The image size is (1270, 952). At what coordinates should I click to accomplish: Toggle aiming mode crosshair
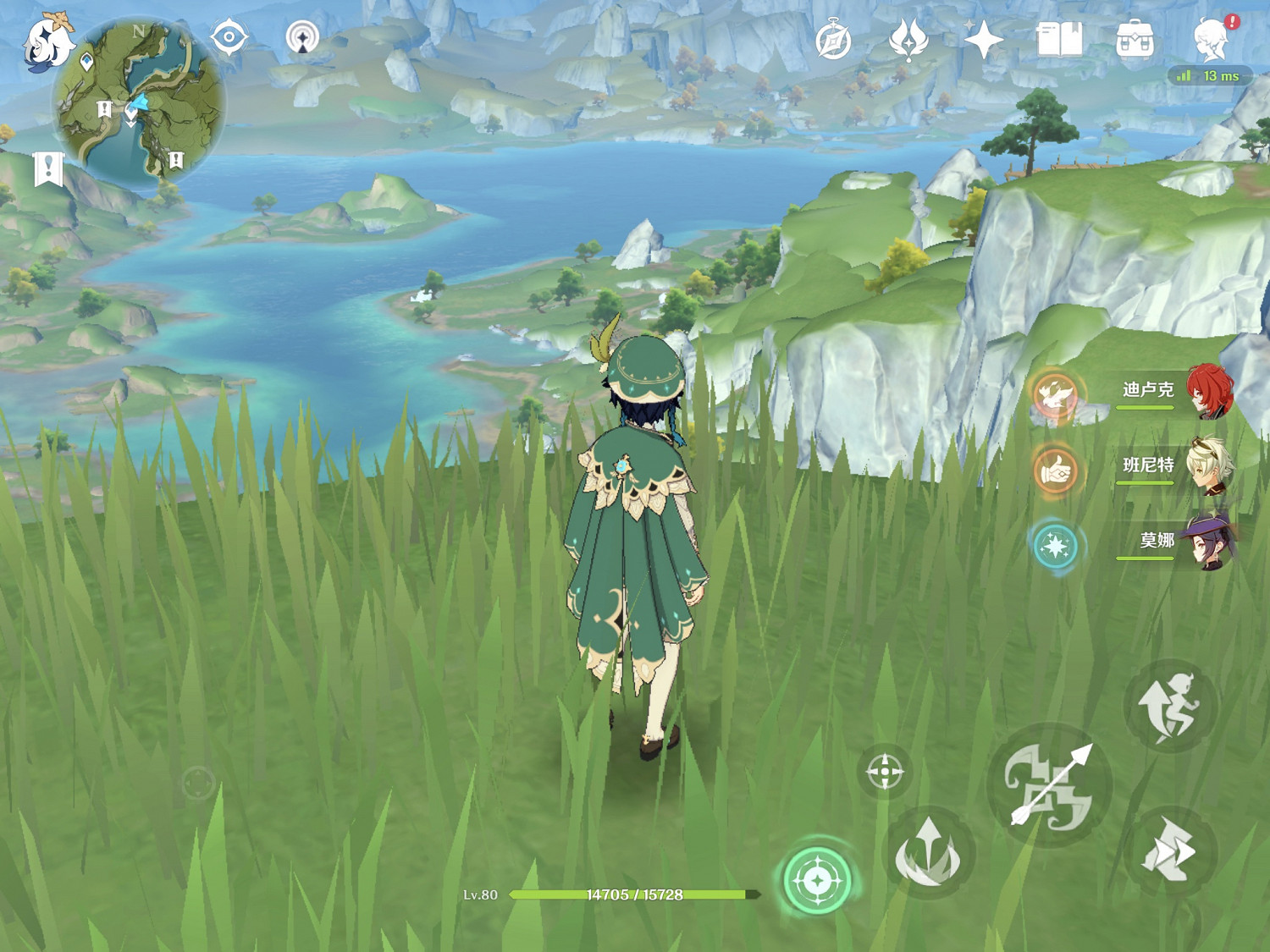(885, 771)
